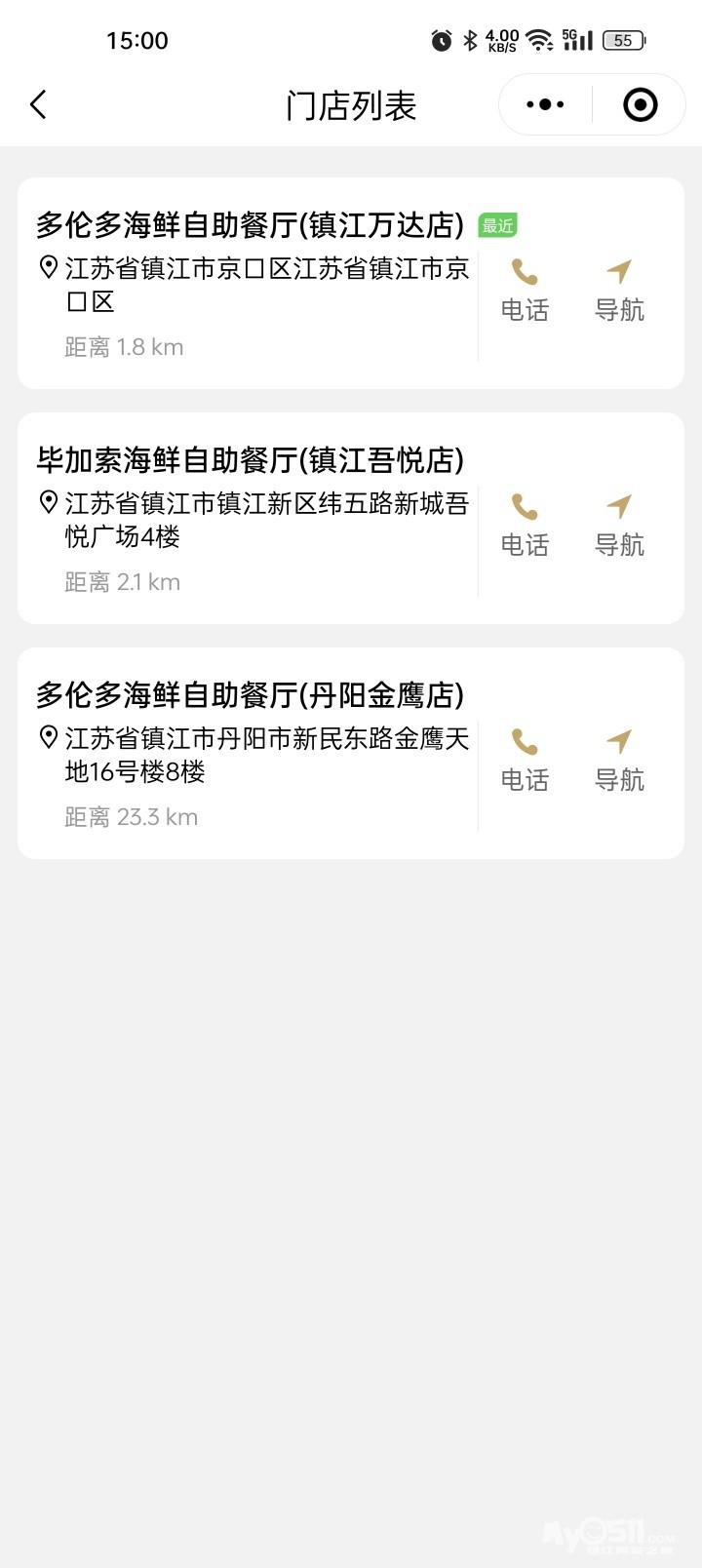Start navigation to 毕加索 镇江吾悦店

(x=619, y=526)
